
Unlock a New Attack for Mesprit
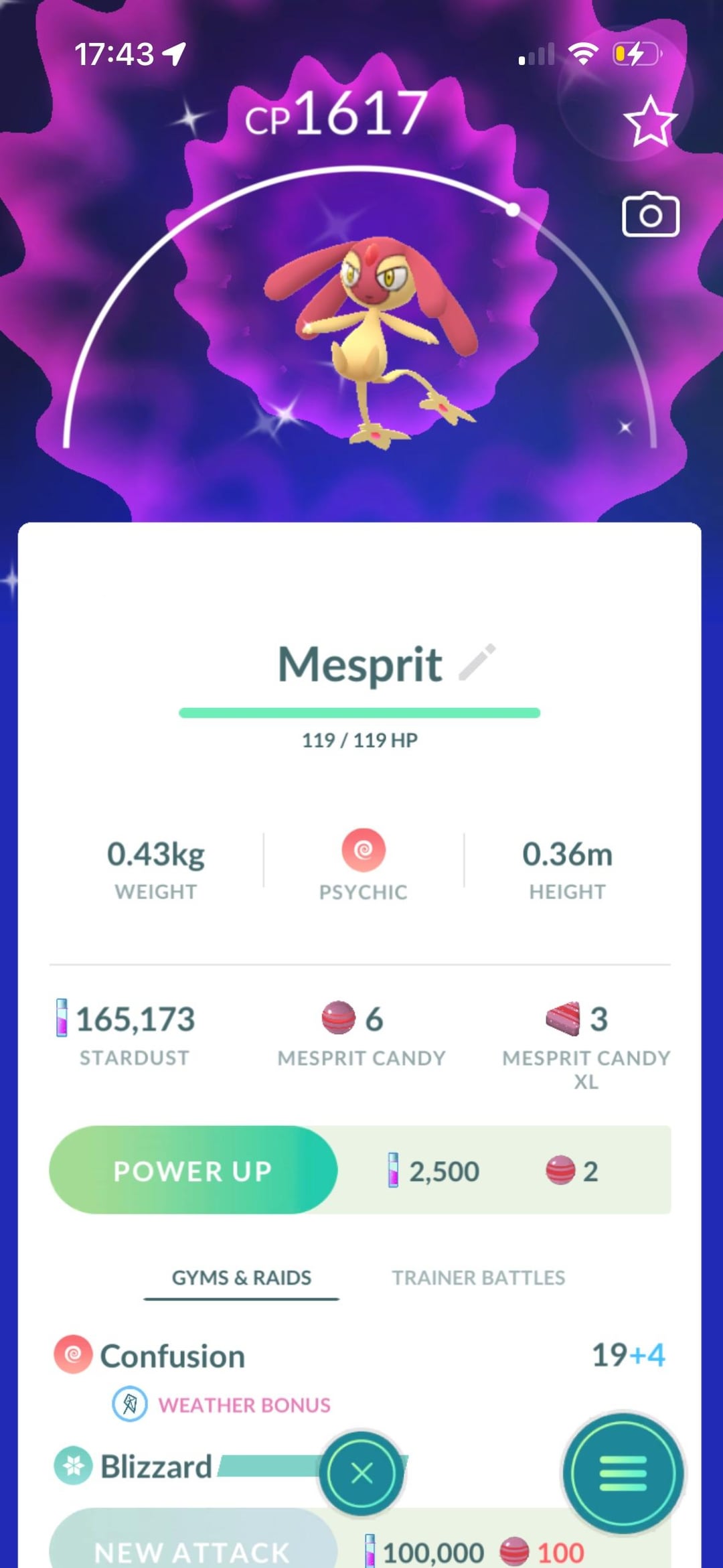pos(193,1547)
